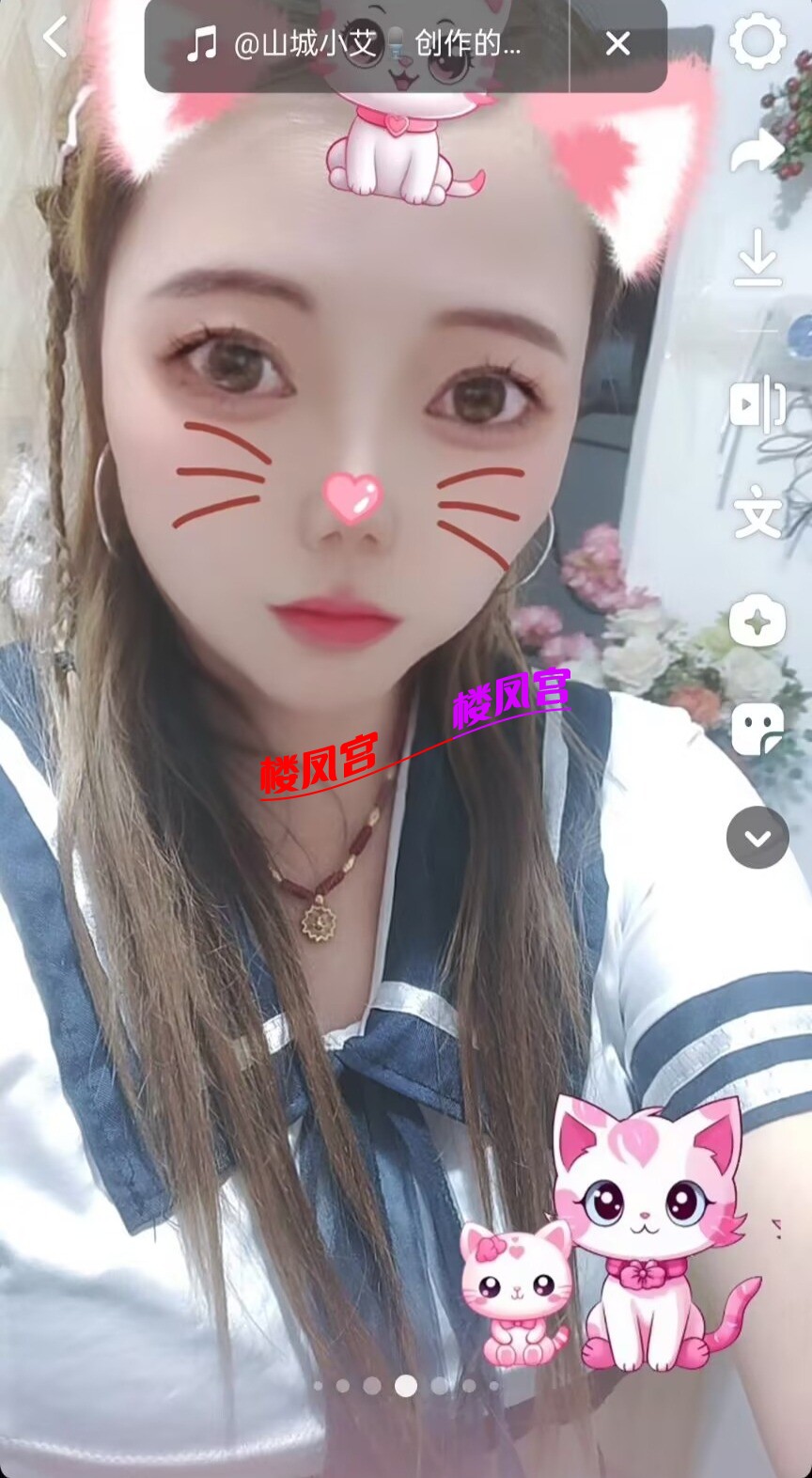Open the clip editing tool
Viewport: 812px width, 1478px height.
coord(757,404)
